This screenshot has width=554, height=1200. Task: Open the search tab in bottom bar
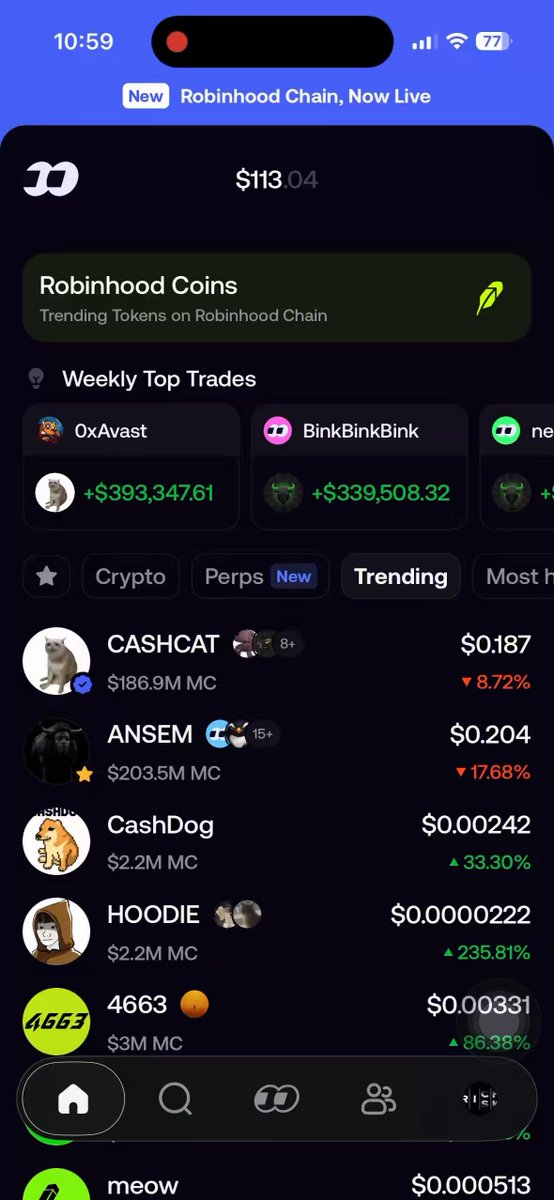175,1100
